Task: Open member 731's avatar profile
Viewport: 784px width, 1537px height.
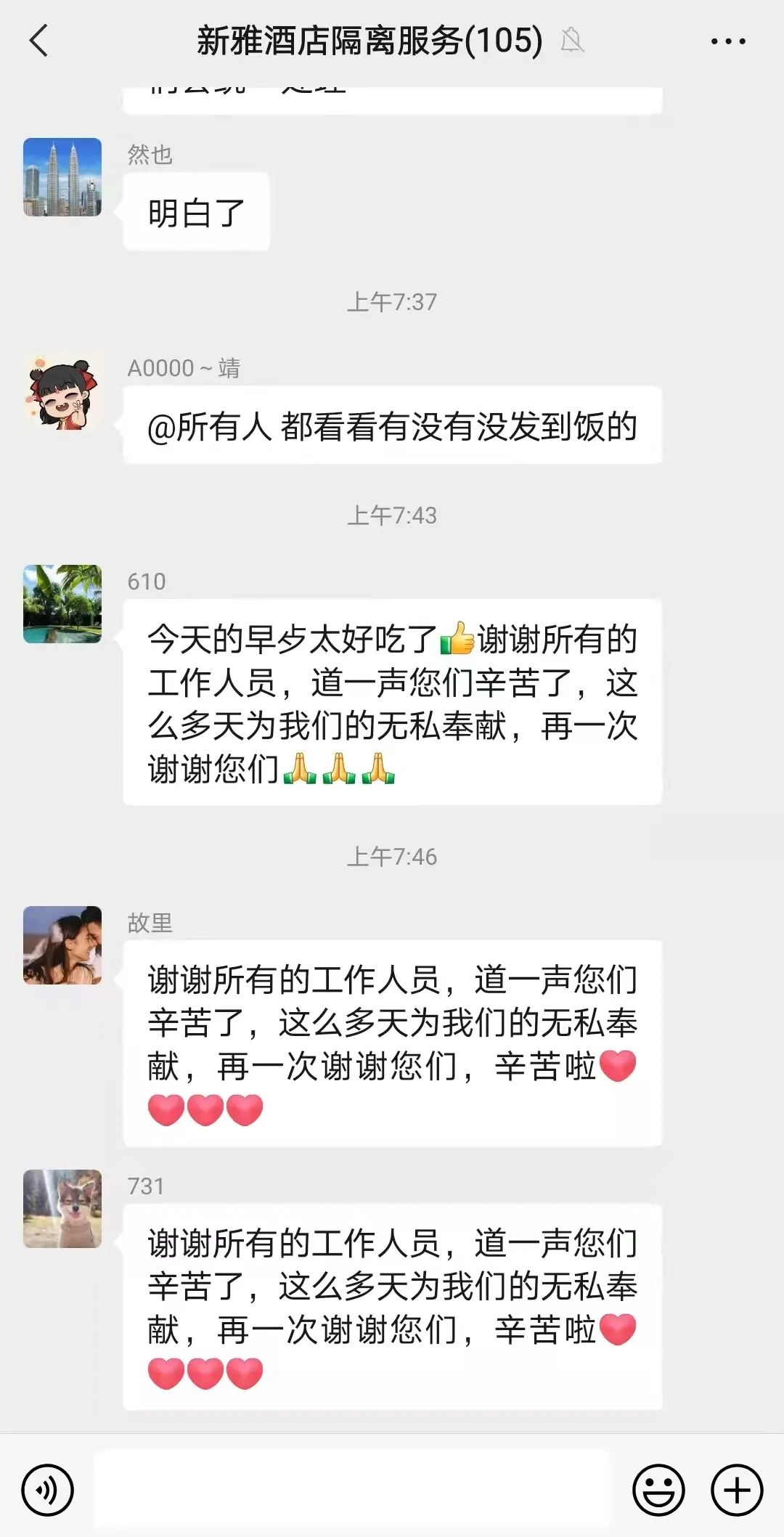Action: click(x=62, y=1209)
